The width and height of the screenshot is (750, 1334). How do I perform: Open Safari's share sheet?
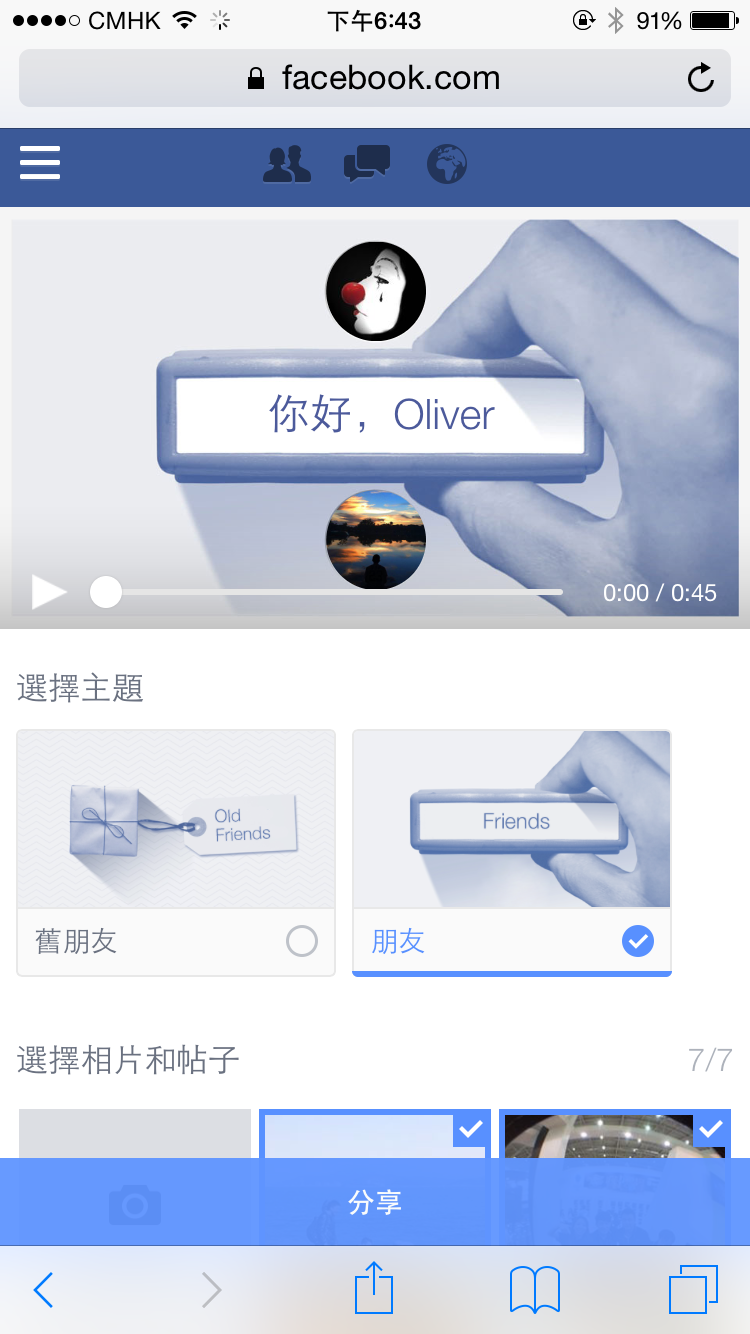pos(374,1288)
